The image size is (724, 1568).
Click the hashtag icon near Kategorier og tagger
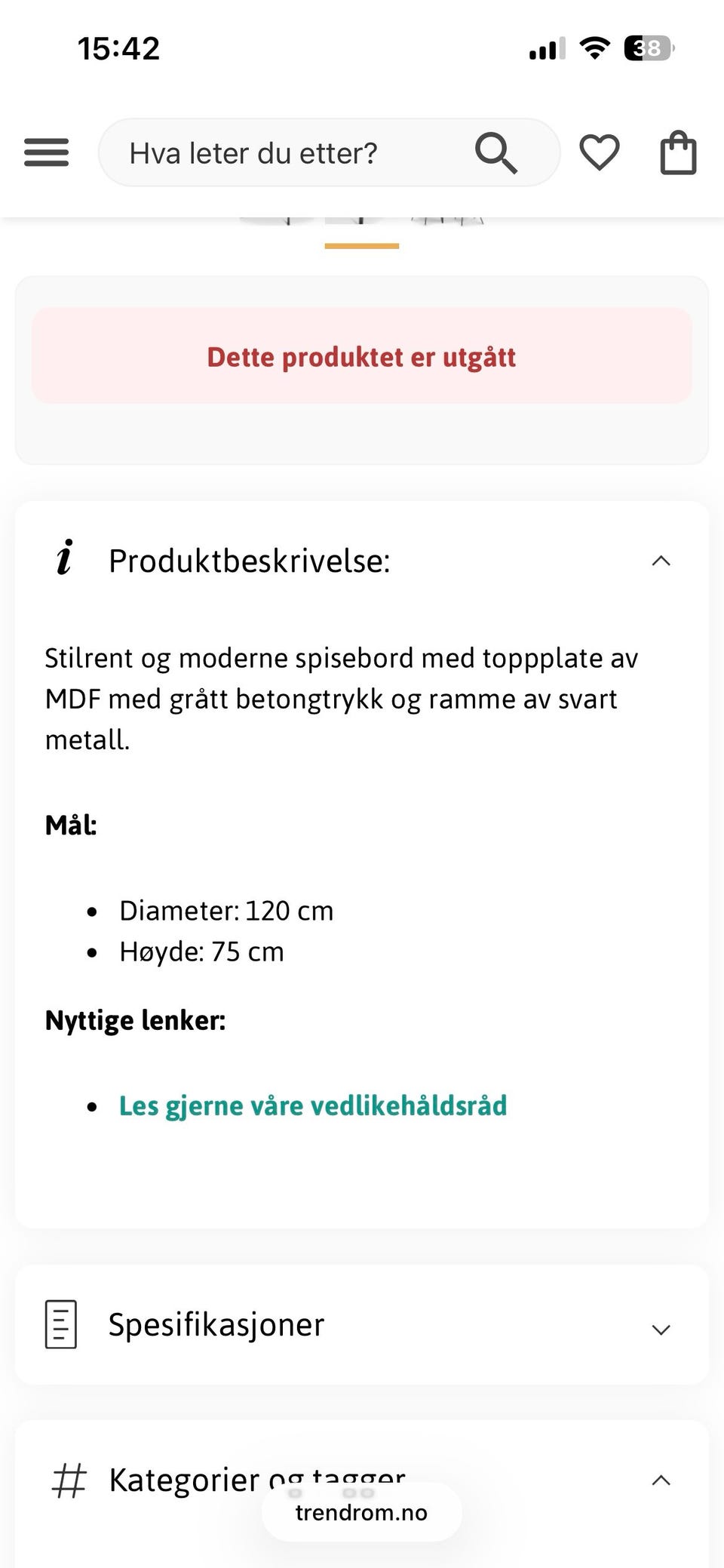tap(67, 1477)
